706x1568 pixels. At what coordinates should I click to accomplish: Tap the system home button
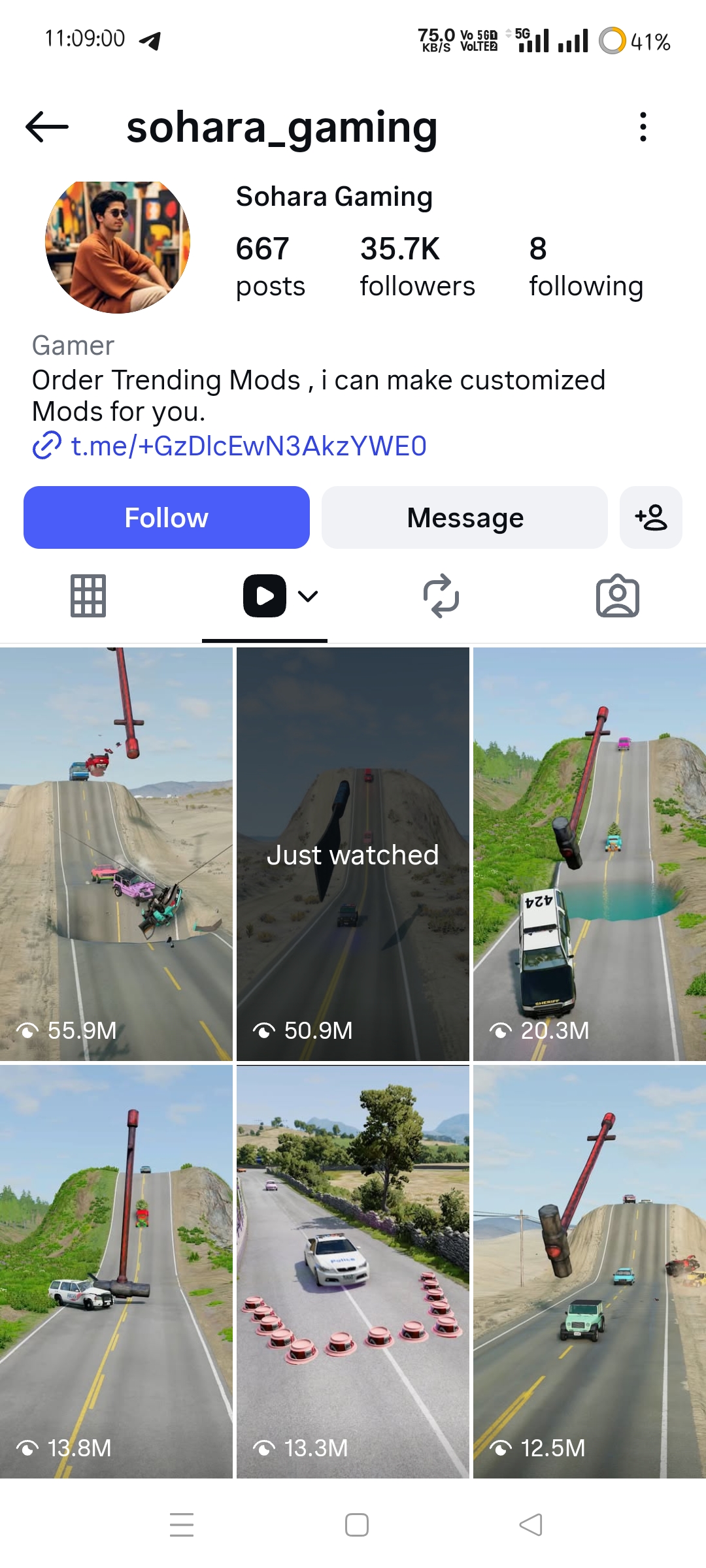tap(357, 1525)
